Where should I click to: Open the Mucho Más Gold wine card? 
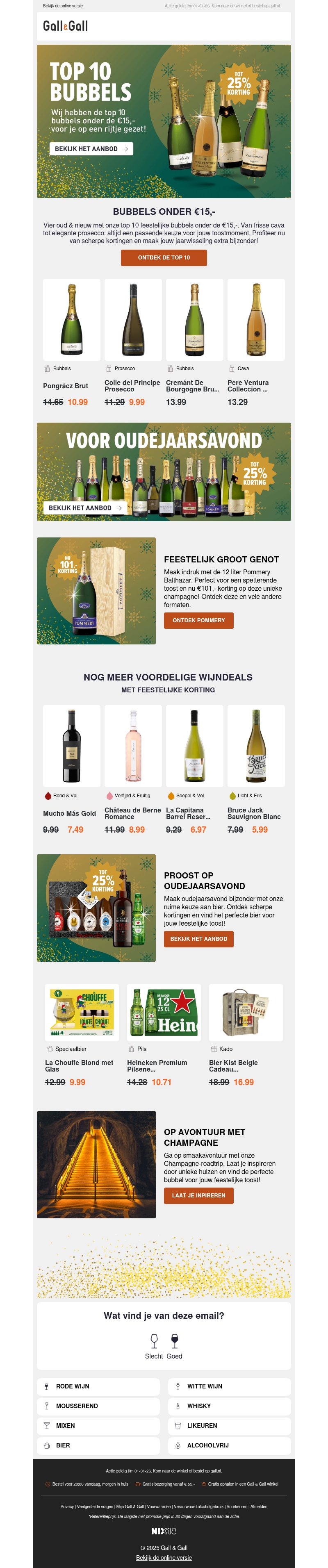72,770
